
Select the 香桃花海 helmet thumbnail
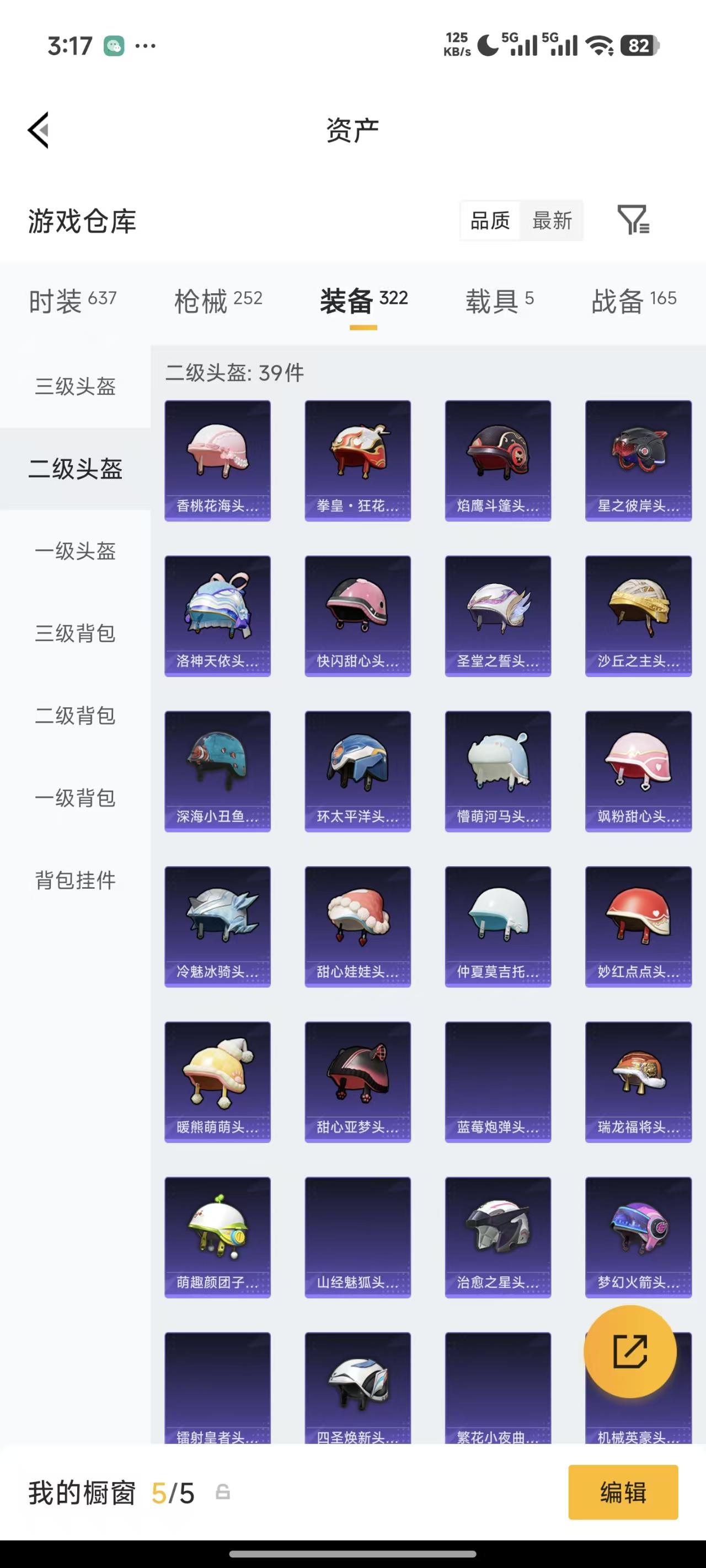tap(217, 461)
